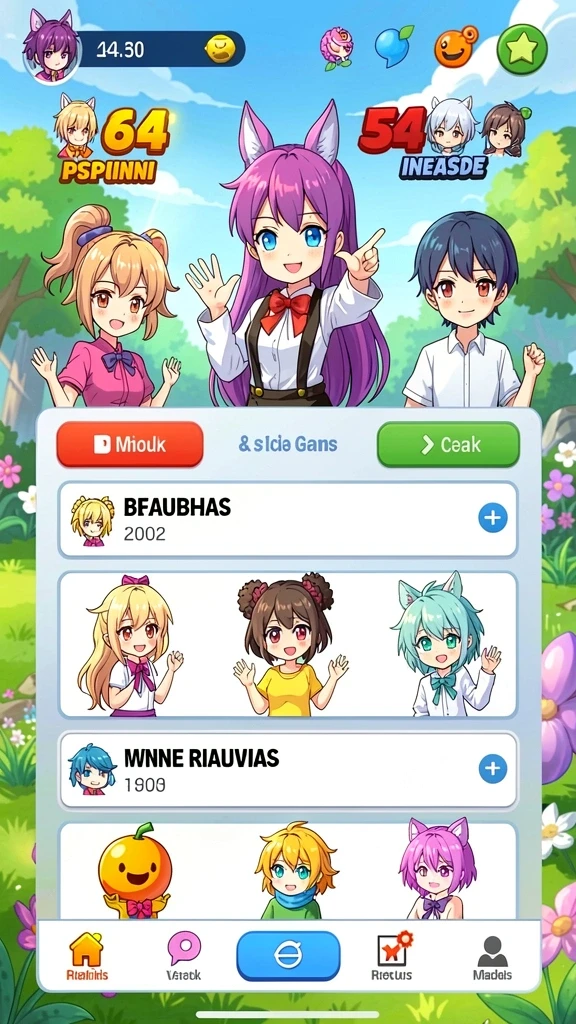Tap the plus icon on WNNE RIAUVIAS row
Viewport: 576px width, 1024px height.
click(492, 769)
